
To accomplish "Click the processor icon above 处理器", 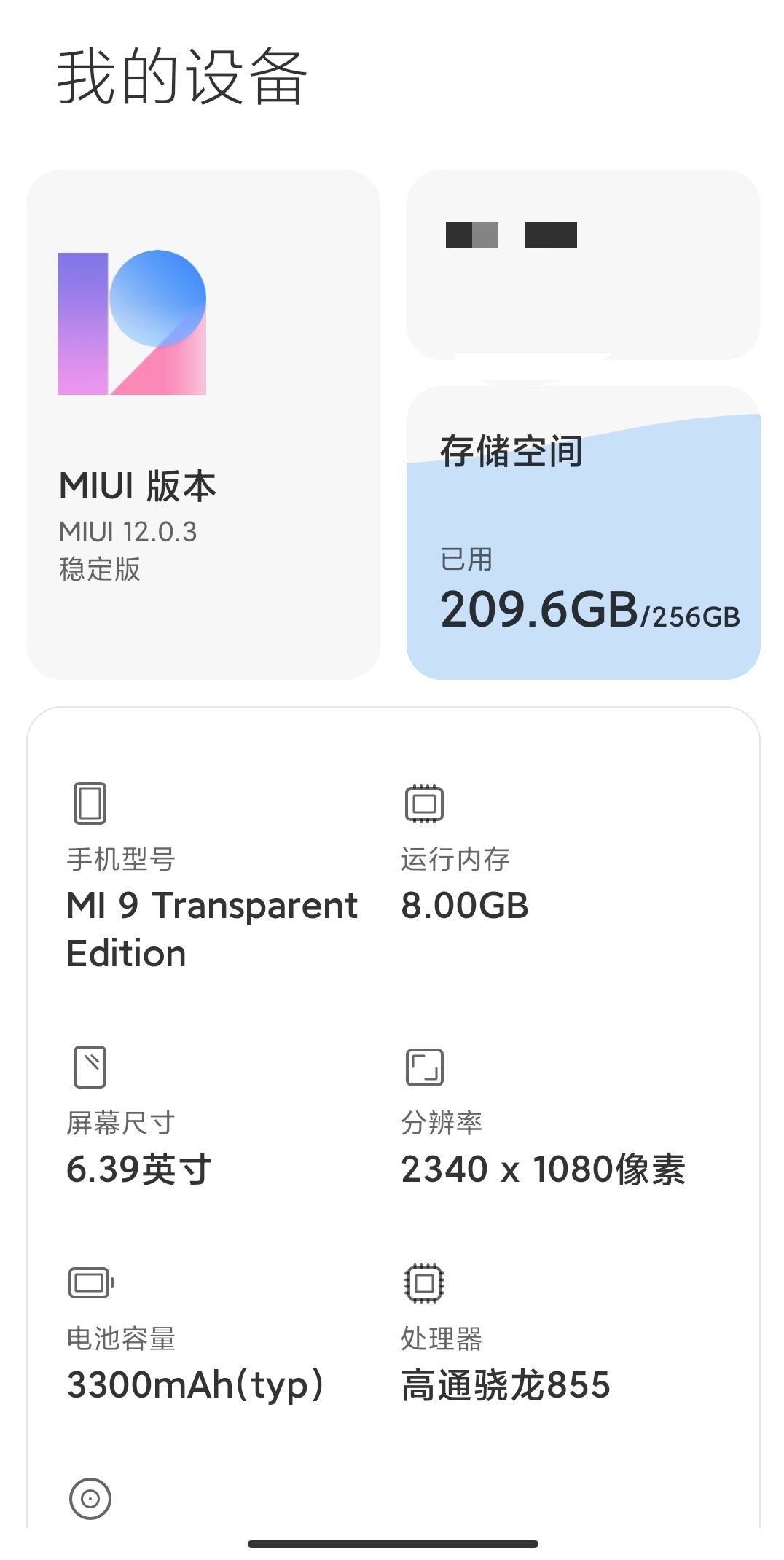I will click(423, 1282).
